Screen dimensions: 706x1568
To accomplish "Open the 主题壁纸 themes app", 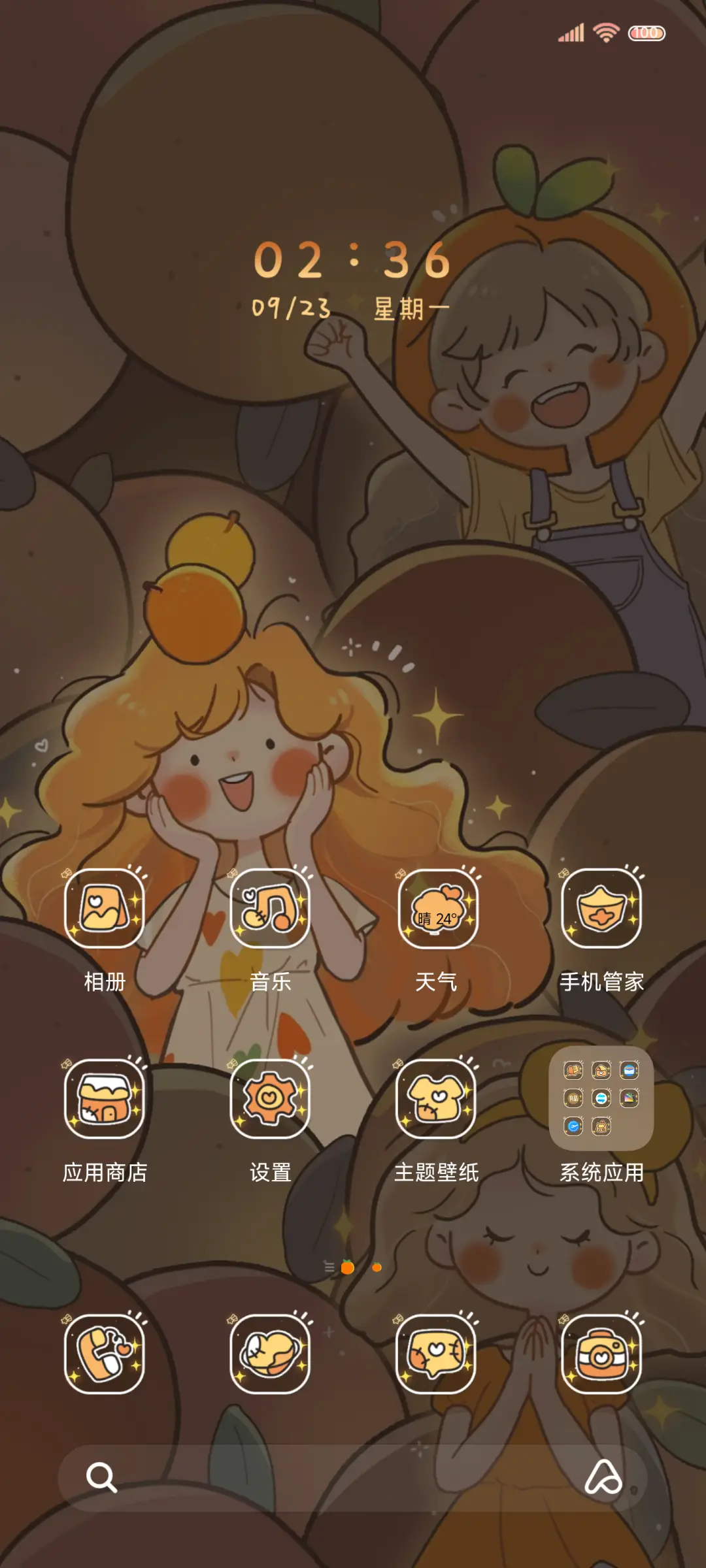I will (436, 1099).
